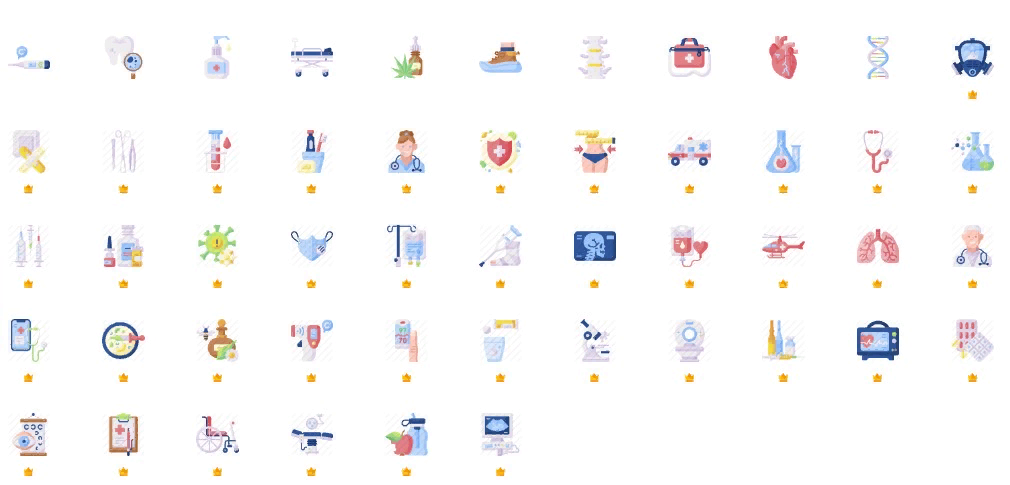This screenshot has width=1010, height=485.
Task: Open the ambulance icon
Action: tap(689, 151)
